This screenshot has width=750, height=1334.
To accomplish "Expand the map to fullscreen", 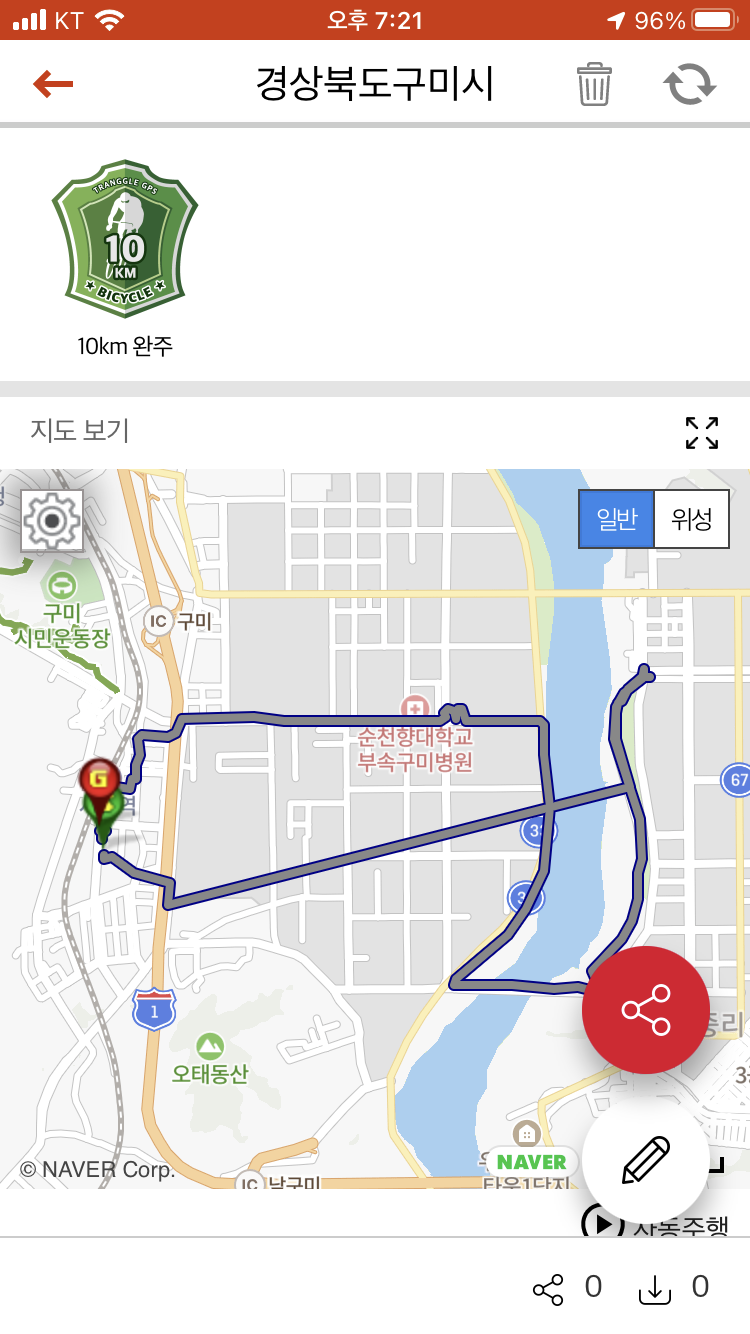I will click(702, 433).
